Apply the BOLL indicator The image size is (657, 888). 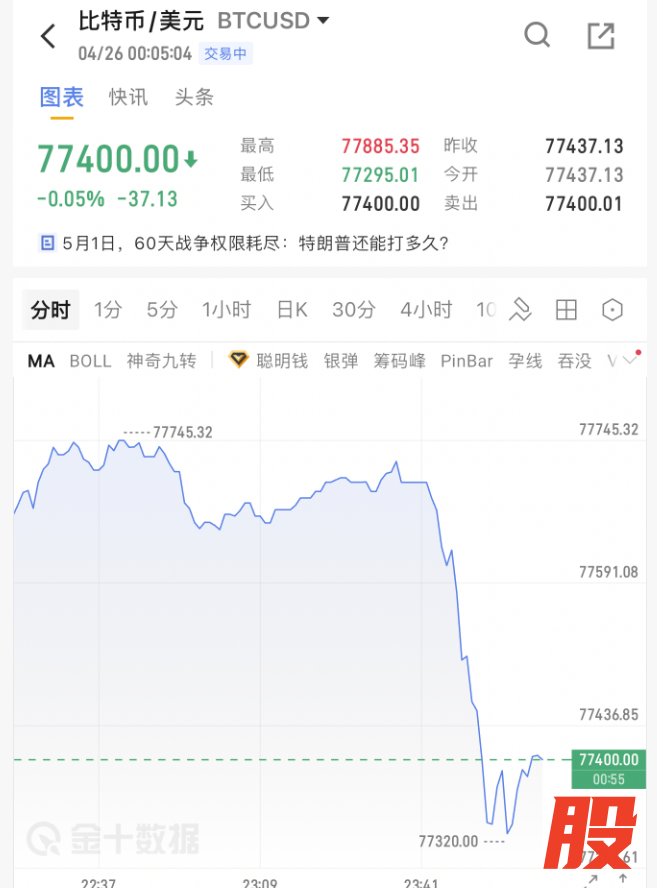(x=90, y=361)
